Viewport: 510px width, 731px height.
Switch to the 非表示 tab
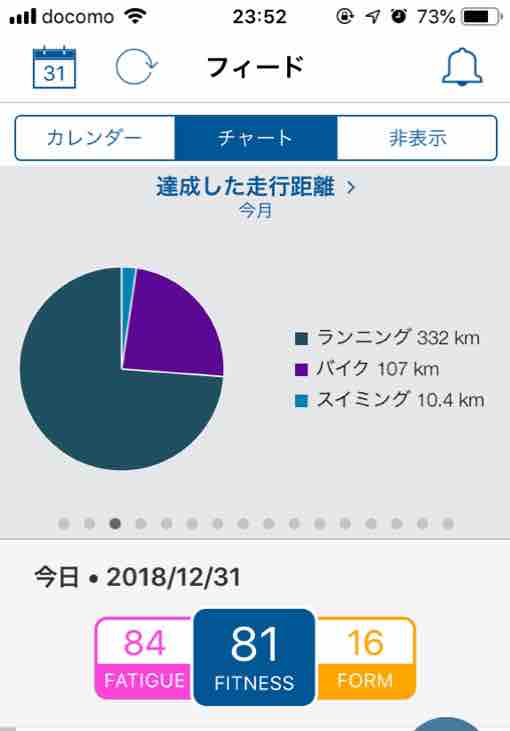point(417,138)
